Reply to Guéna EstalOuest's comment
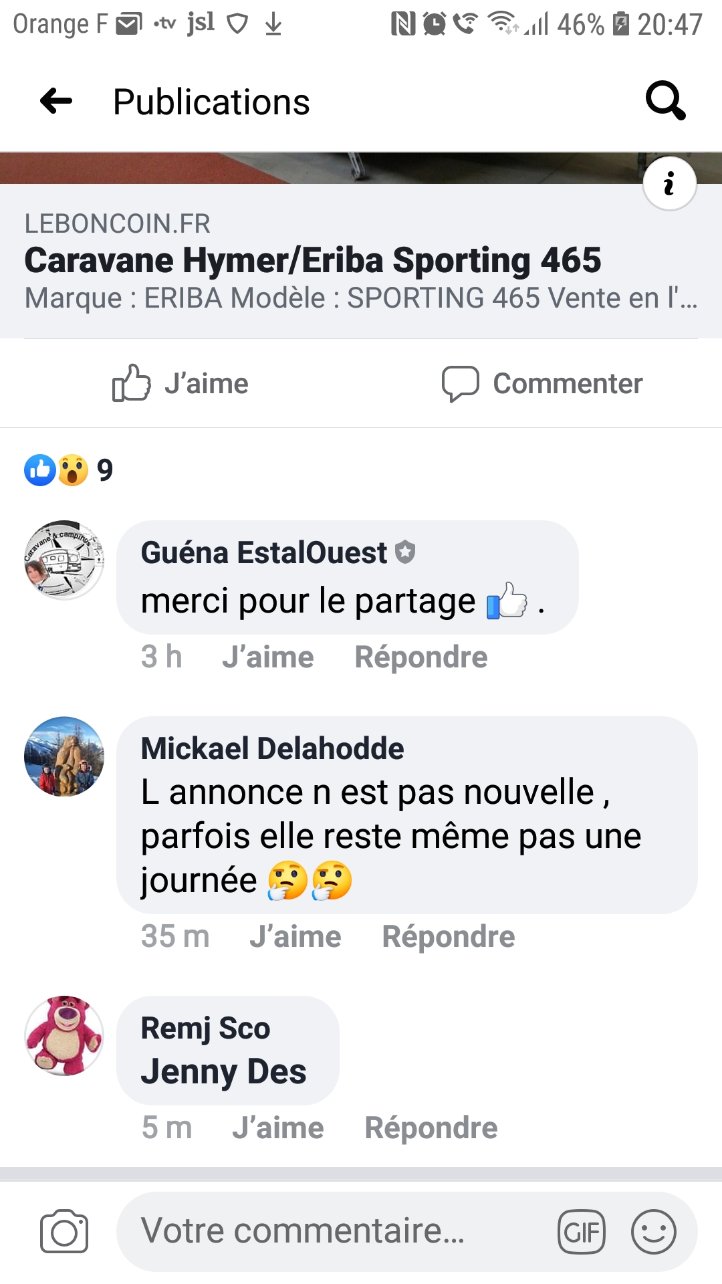Viewport: 722px width, 1284px height. click(420, 657)
